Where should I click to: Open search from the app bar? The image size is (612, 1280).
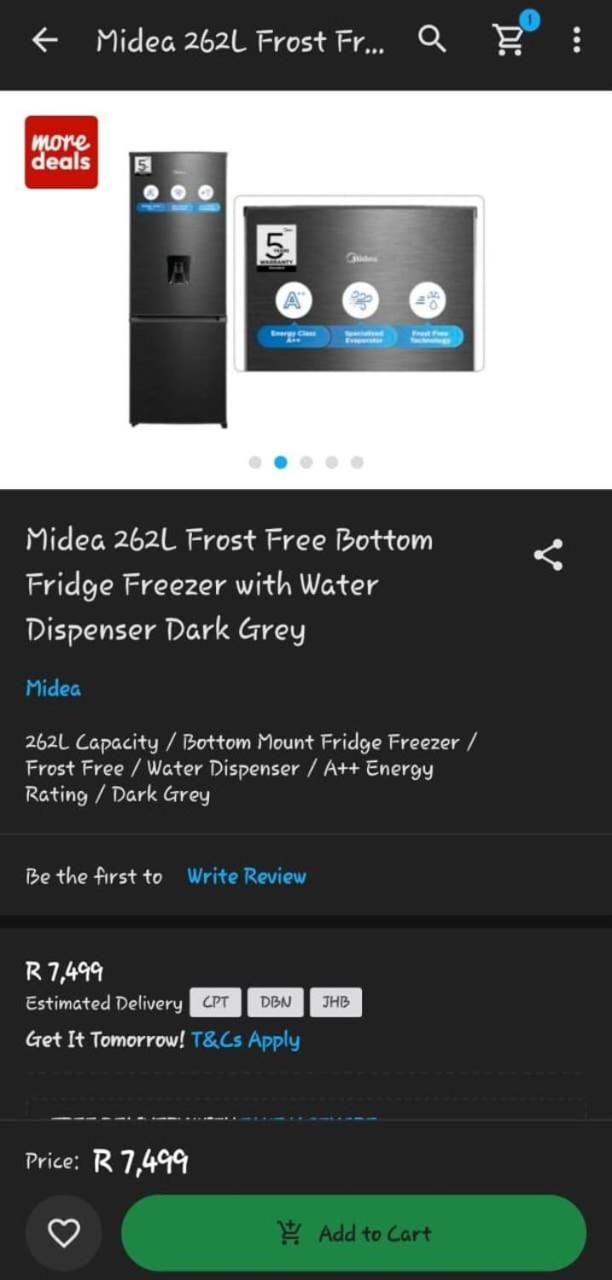[432, 40]
